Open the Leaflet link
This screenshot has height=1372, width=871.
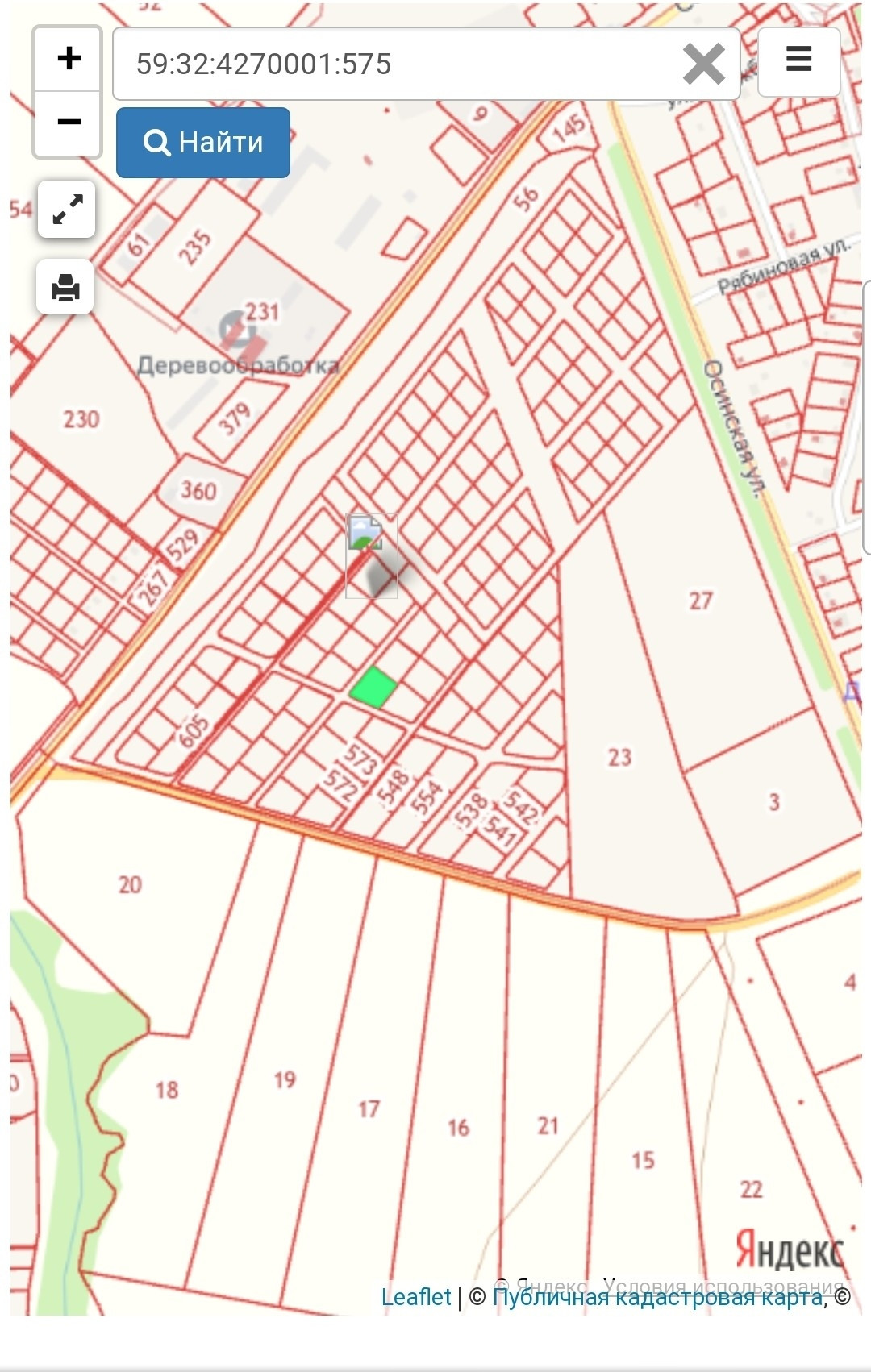point(415,1297)
